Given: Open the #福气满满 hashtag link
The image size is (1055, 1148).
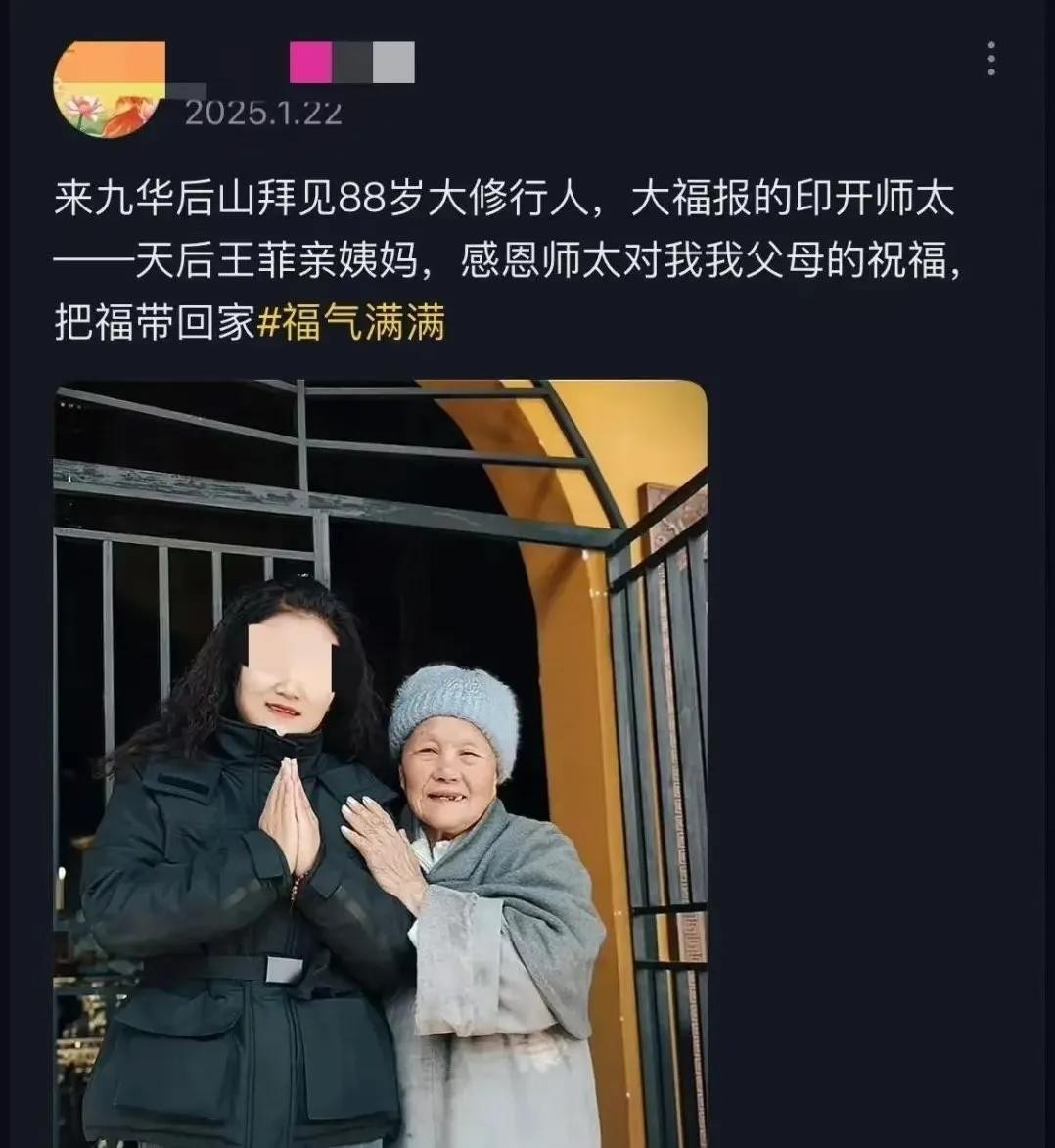Looking at the screenshot, I should tap(350, 322).
